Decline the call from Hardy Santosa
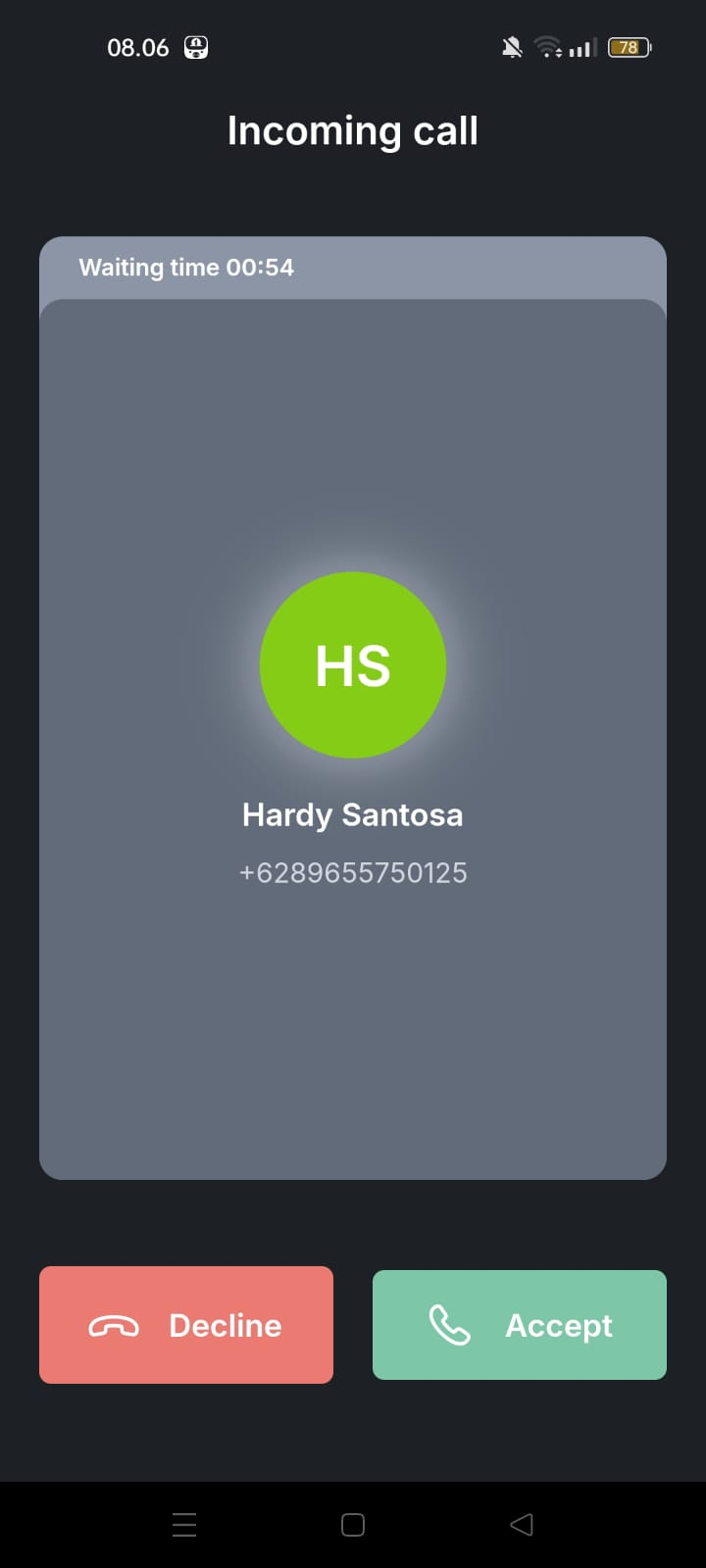This screenshot has height=1568, width=706. [186, 1325]
